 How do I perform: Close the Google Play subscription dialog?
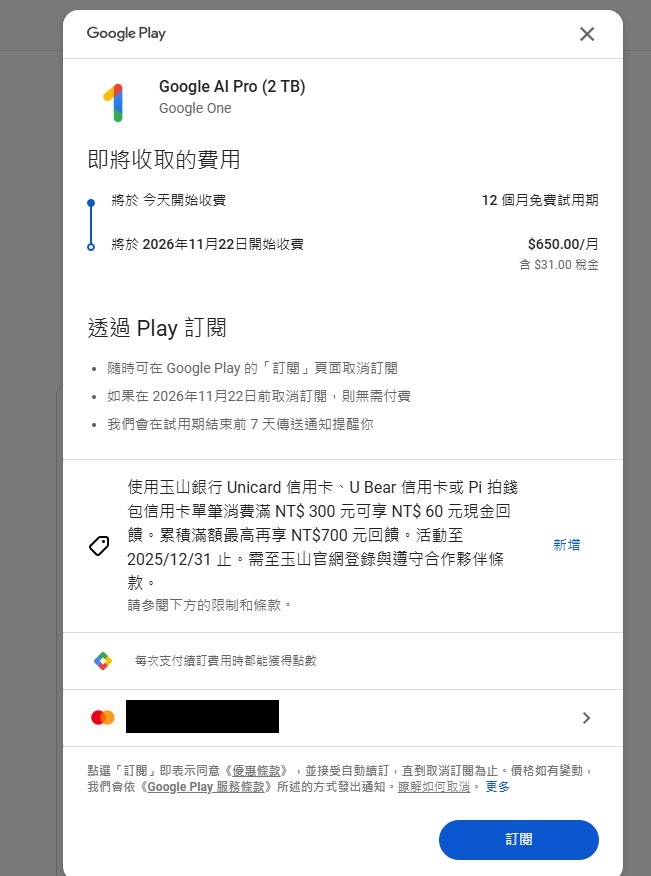tap(587, 34)
